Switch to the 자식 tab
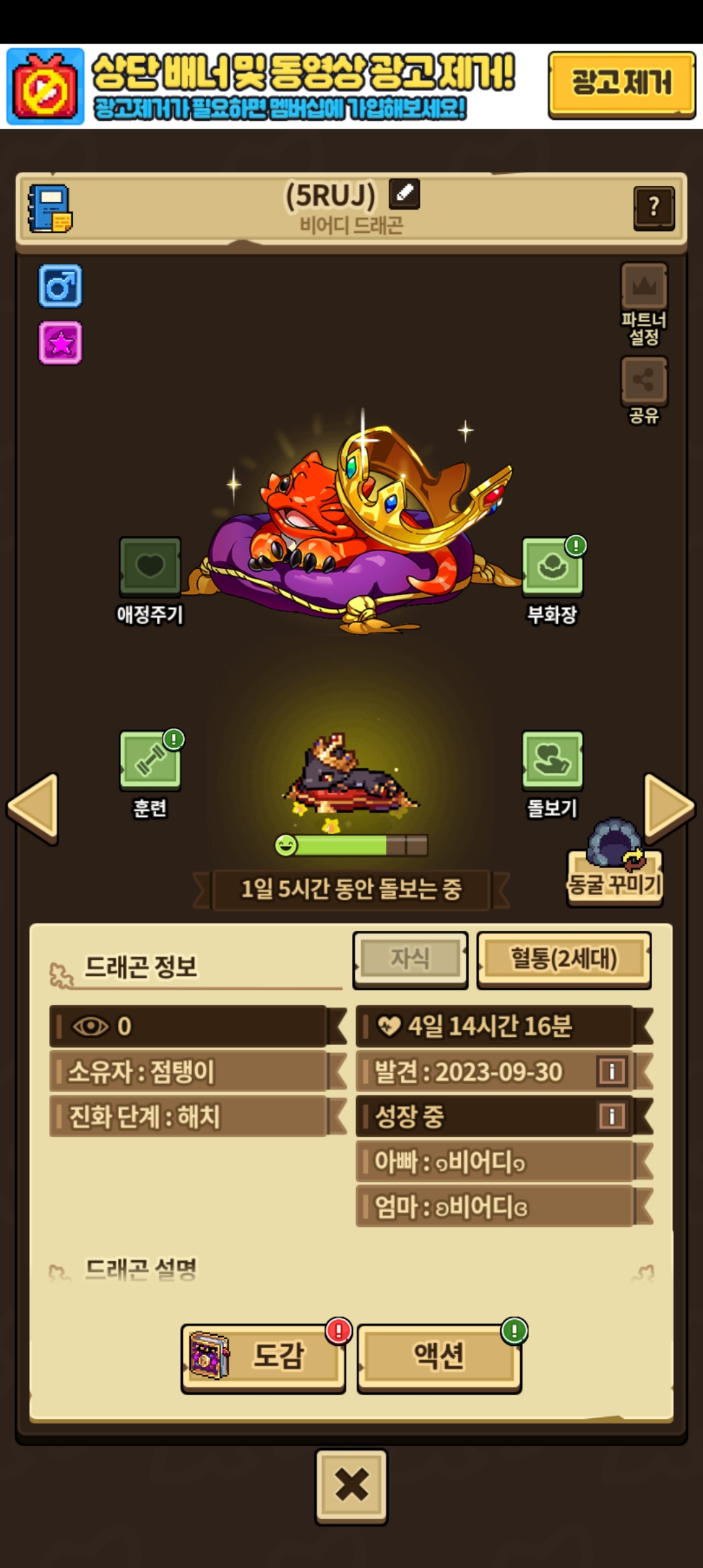The image size is (703, 1568). tap(410, 959)
